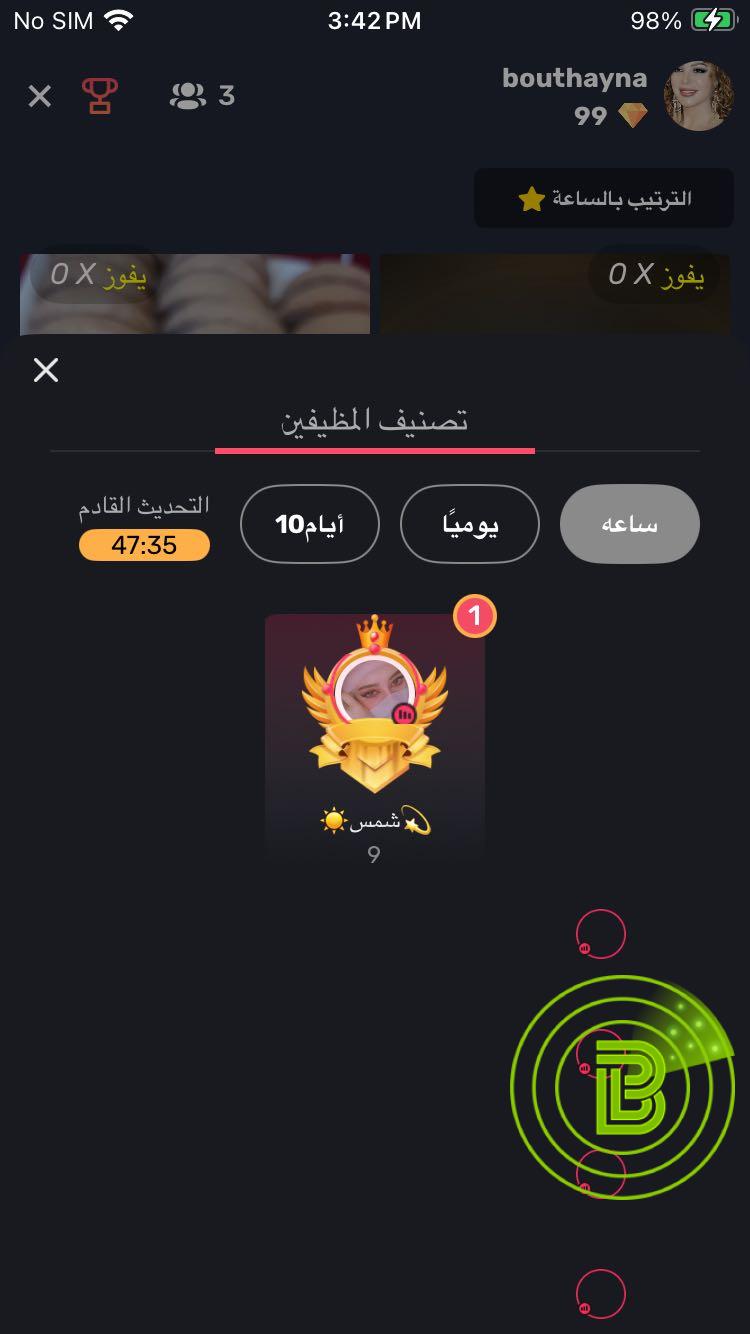The image size is (750, 1334).
Task: View the 3 viewers list
Action: tap(203, 96)
